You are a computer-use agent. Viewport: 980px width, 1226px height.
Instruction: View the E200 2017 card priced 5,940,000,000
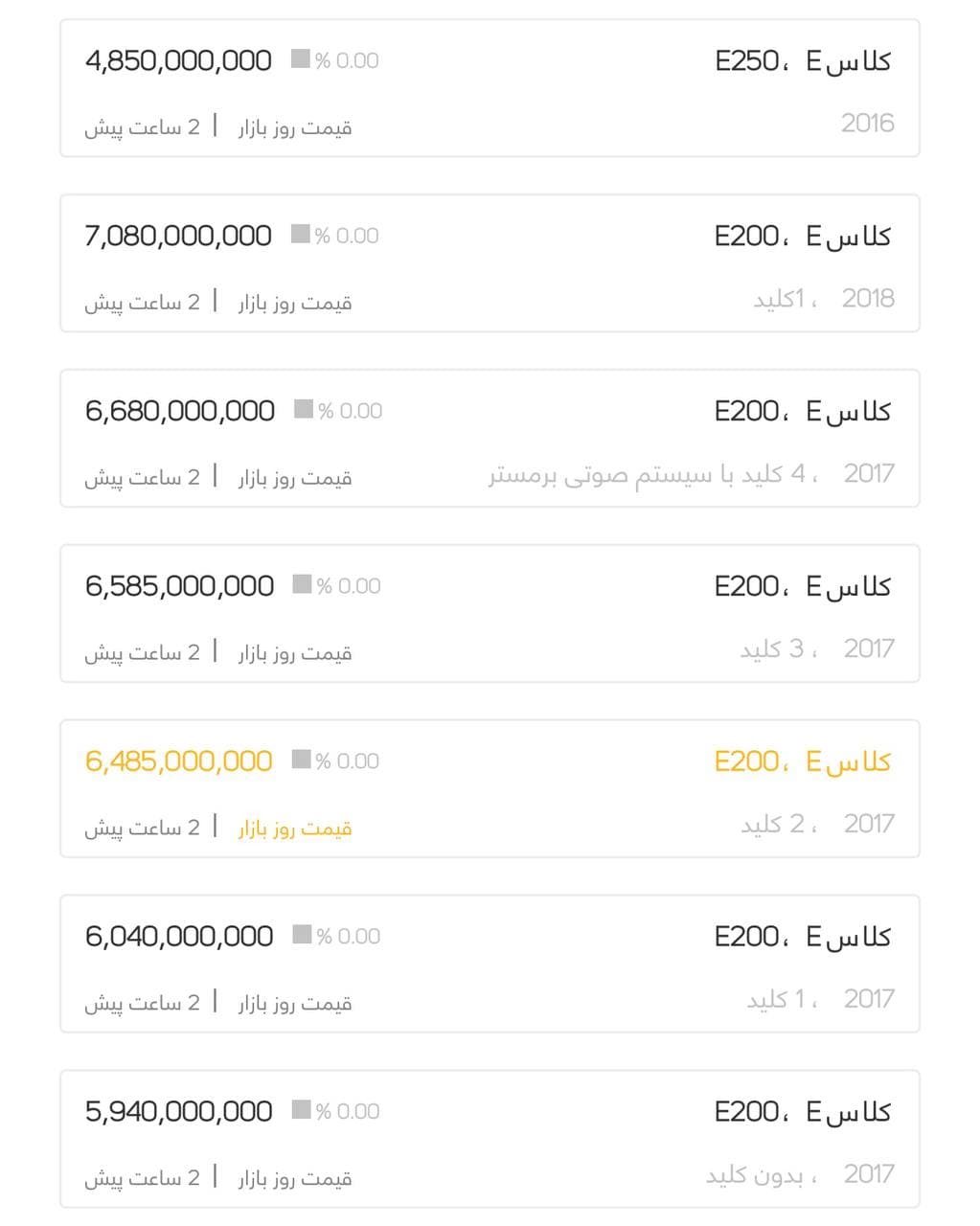pyautogui.click(x=490, y=1140)
